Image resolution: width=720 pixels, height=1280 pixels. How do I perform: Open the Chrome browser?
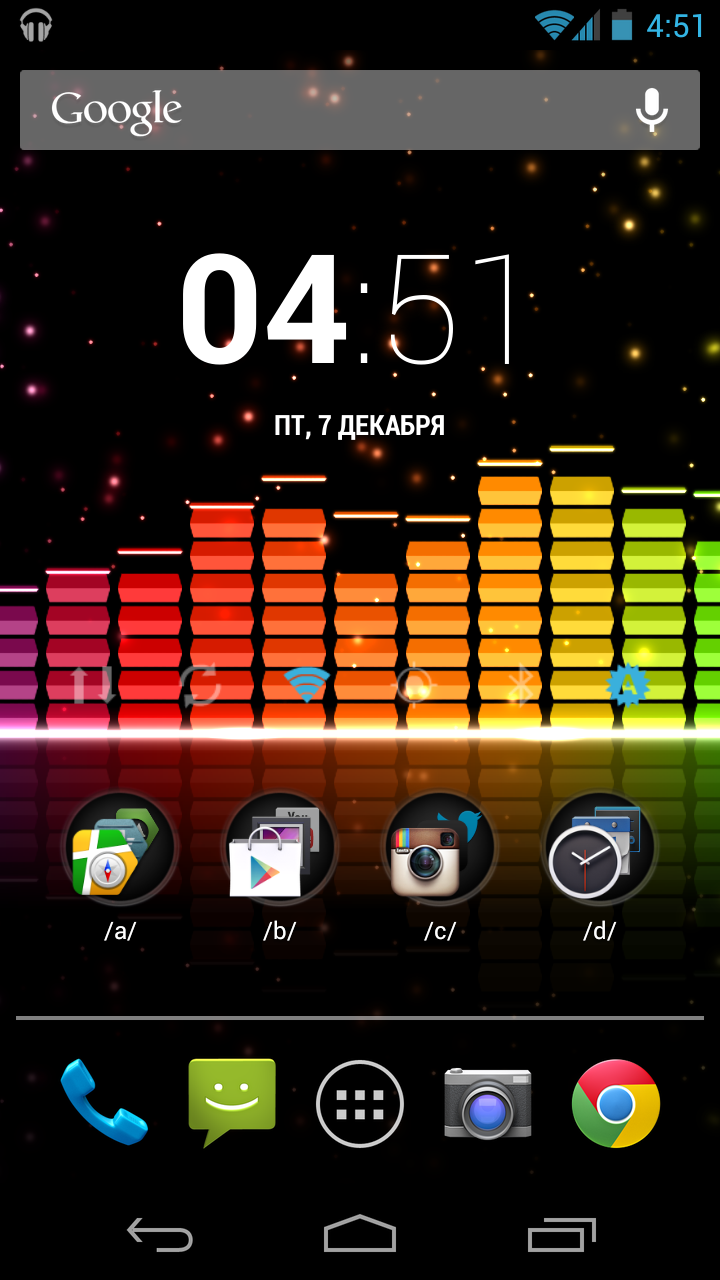coord(616,1103)
